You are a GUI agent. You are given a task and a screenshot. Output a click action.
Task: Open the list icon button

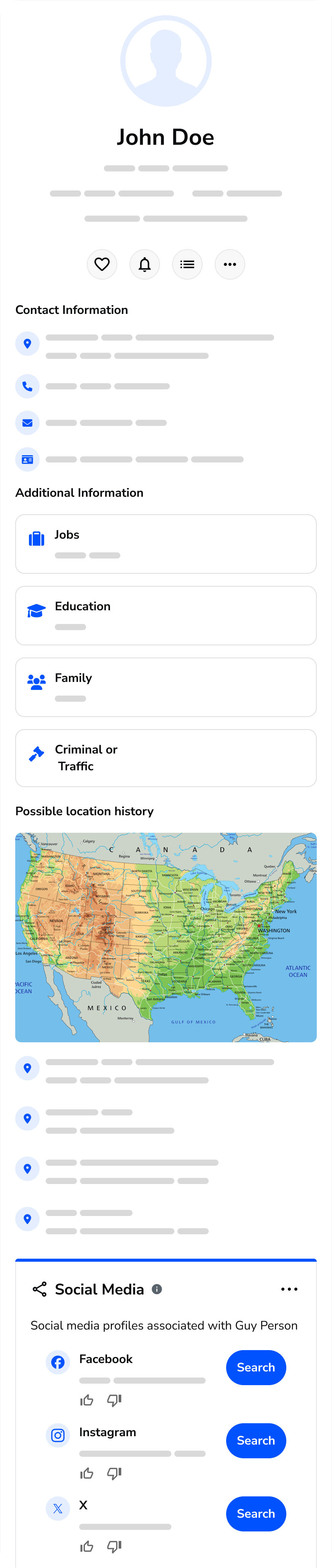(187, 264)
